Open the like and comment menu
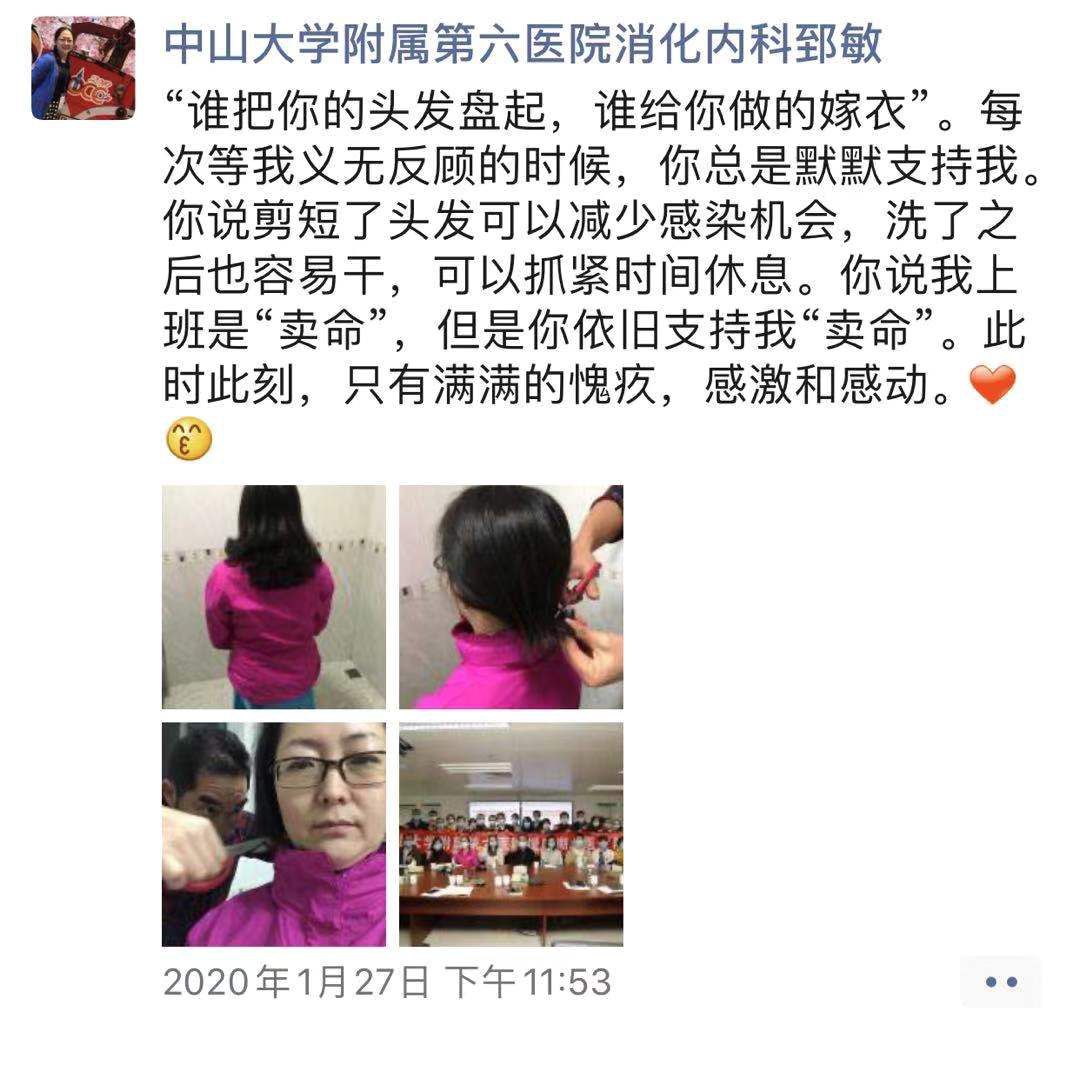The height and width of the screenshot is (1068, 1080). [1000, 982]
